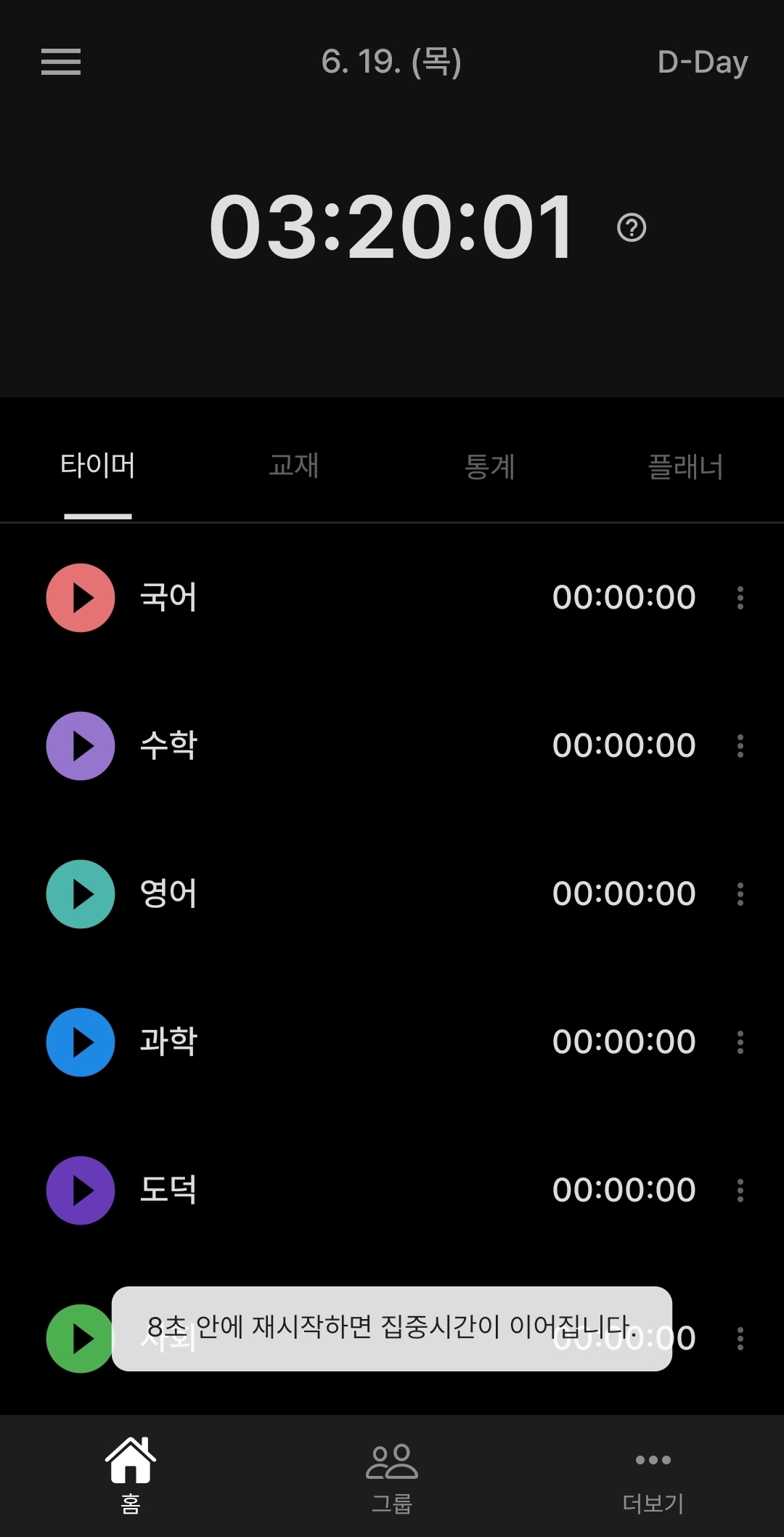
Task: Open more options for 국어
Action: point(740,598)
